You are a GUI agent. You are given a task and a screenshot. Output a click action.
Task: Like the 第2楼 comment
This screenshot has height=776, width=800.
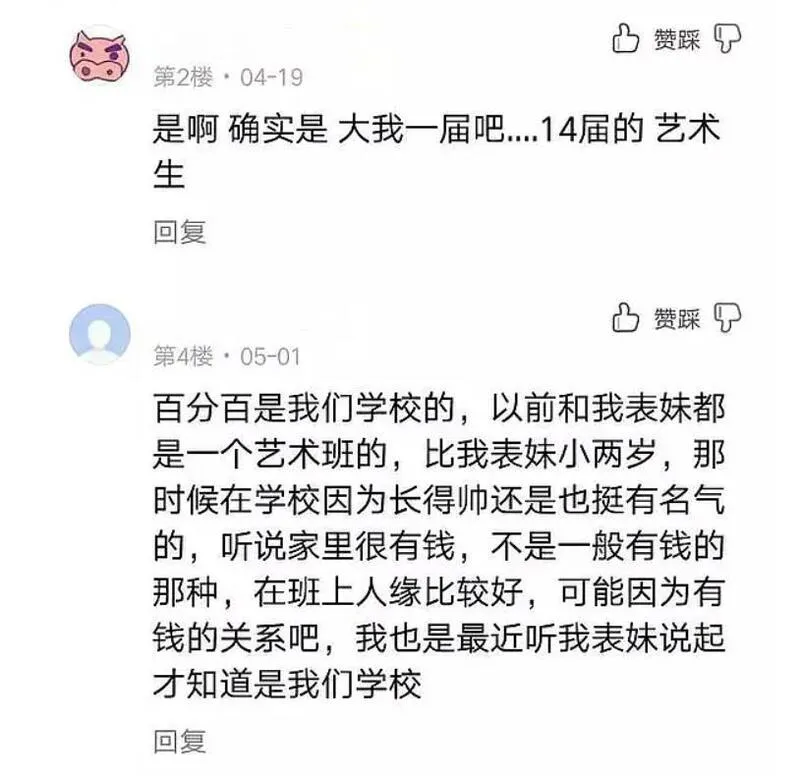pyautogui.click(x=626, y=40)
